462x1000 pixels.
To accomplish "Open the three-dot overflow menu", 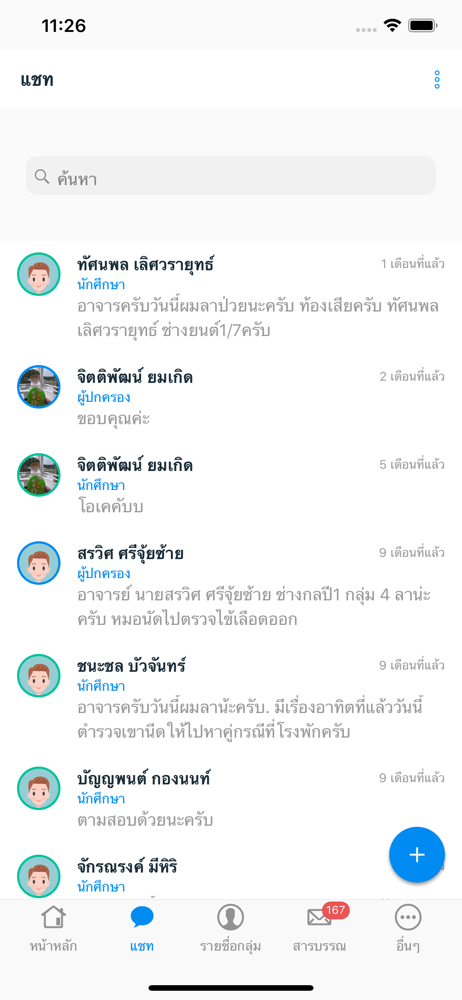I will 437,80.
